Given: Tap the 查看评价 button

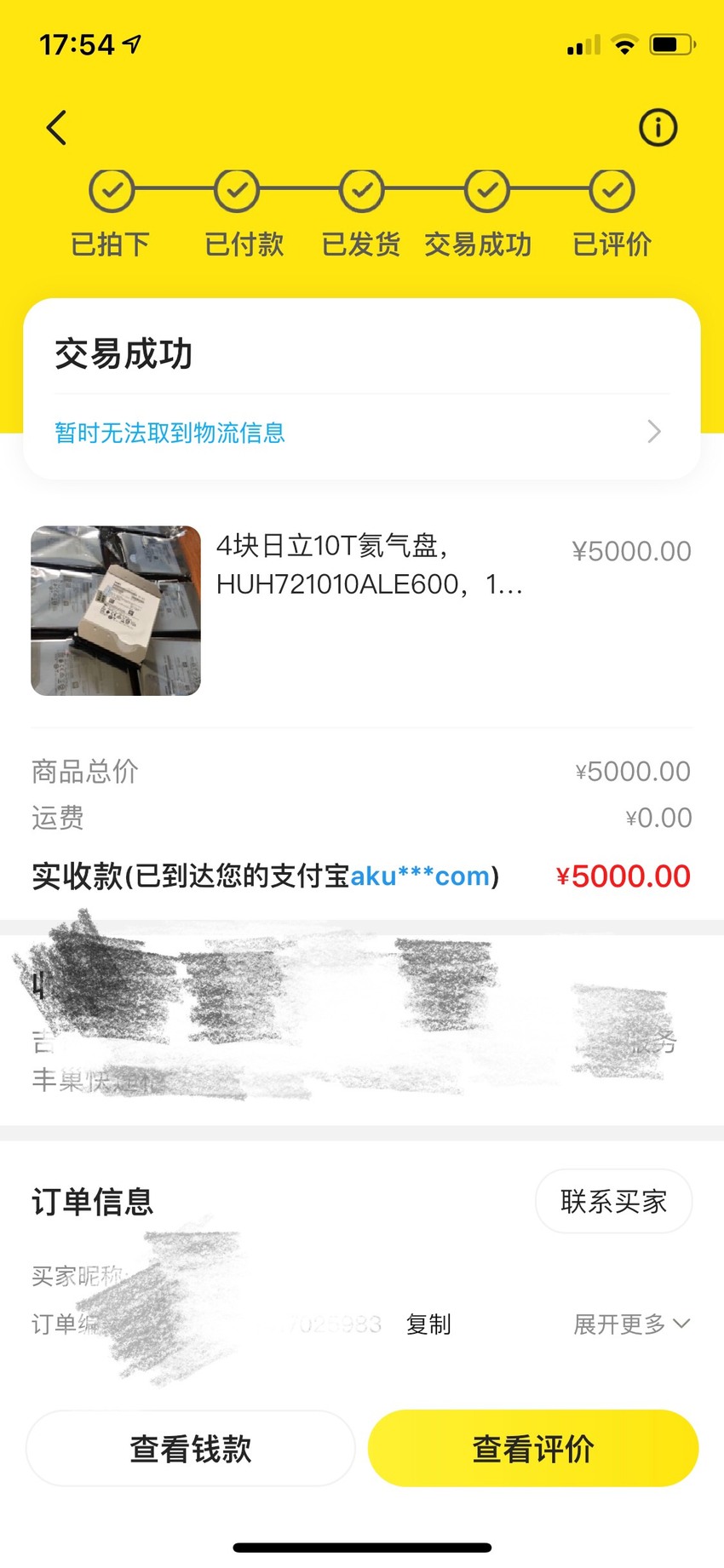Looking at the screenshot, I should tap(533, 1448).
